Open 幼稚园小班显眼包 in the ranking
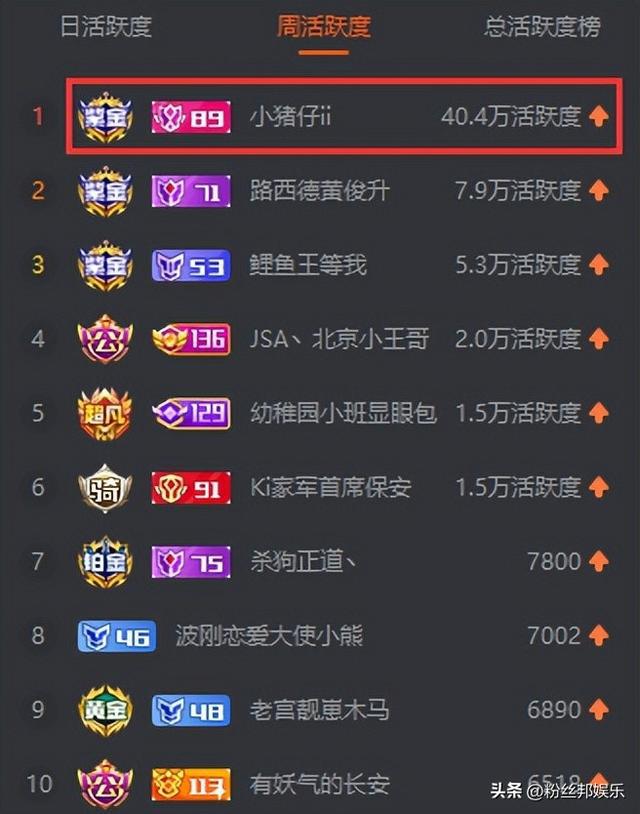 pos(345,413)
